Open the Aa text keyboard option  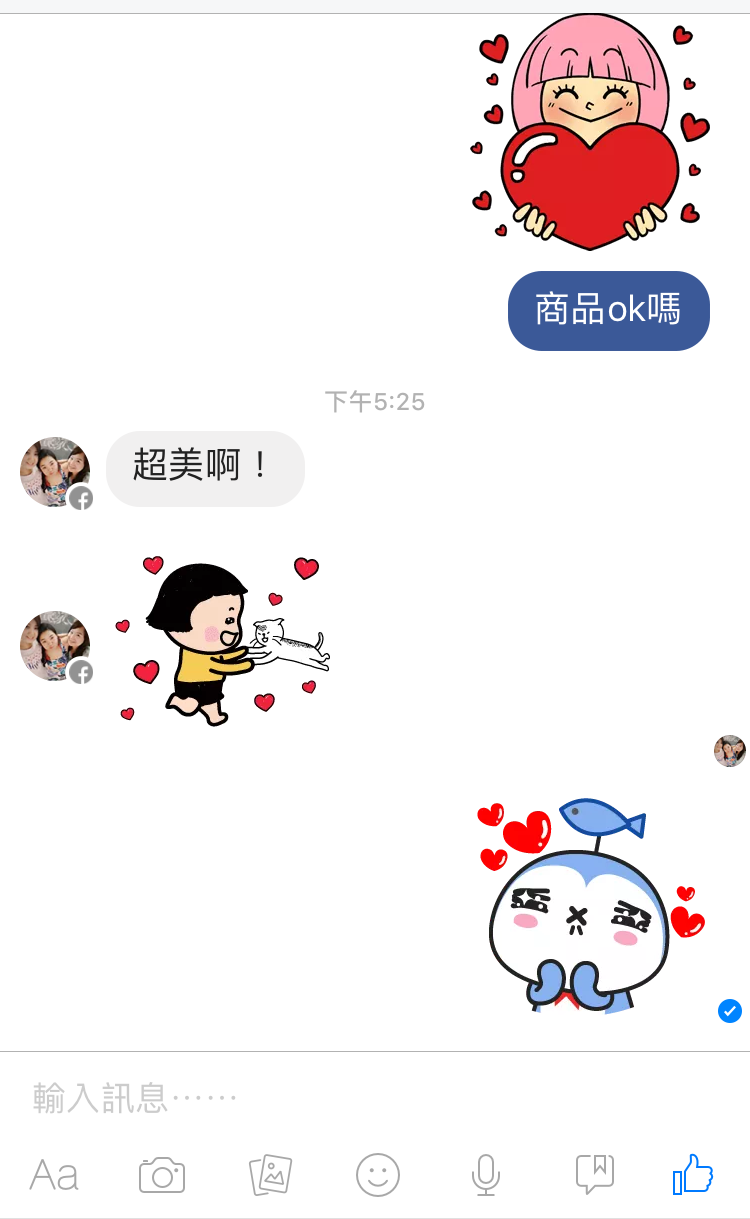click(x=54, y=1175)
